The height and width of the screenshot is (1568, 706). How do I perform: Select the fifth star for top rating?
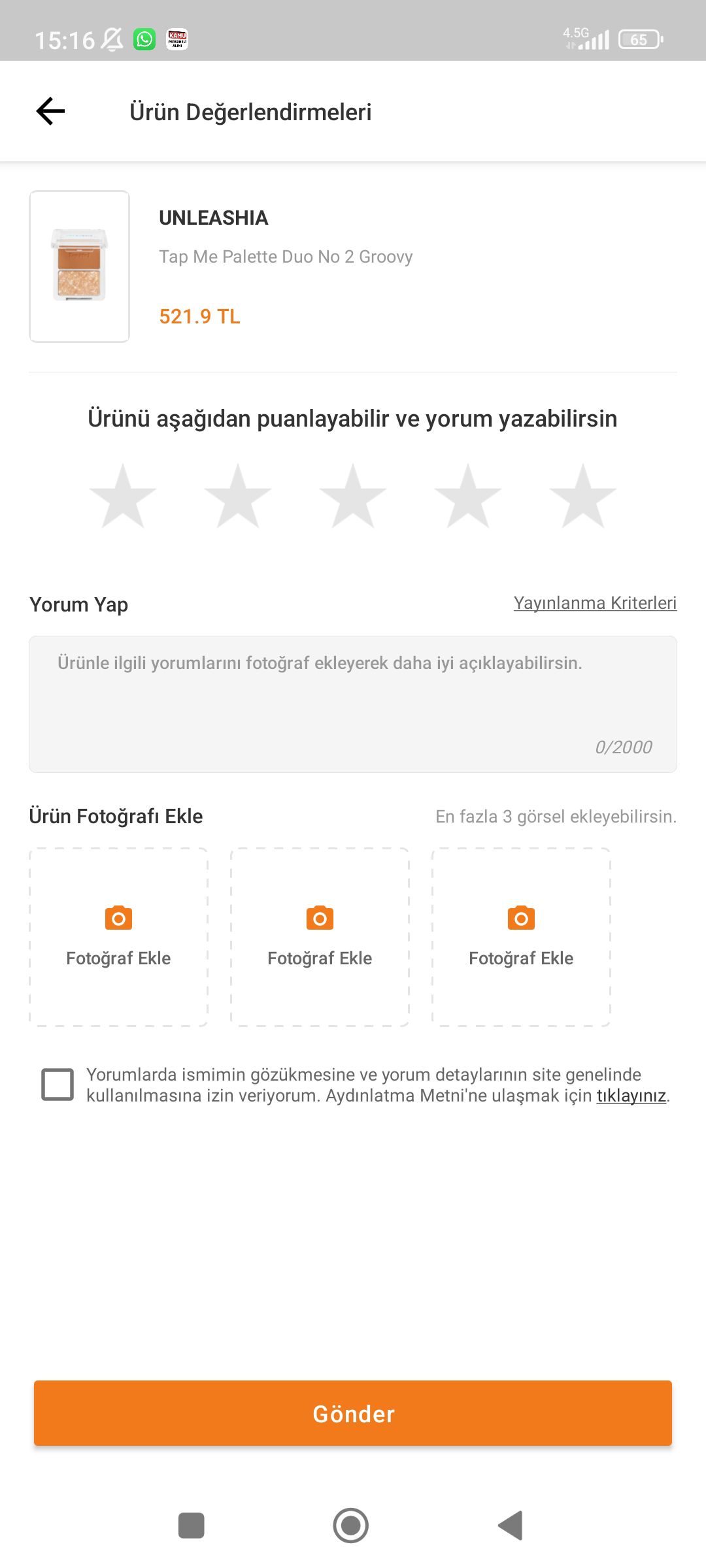[x=583, y=497]
